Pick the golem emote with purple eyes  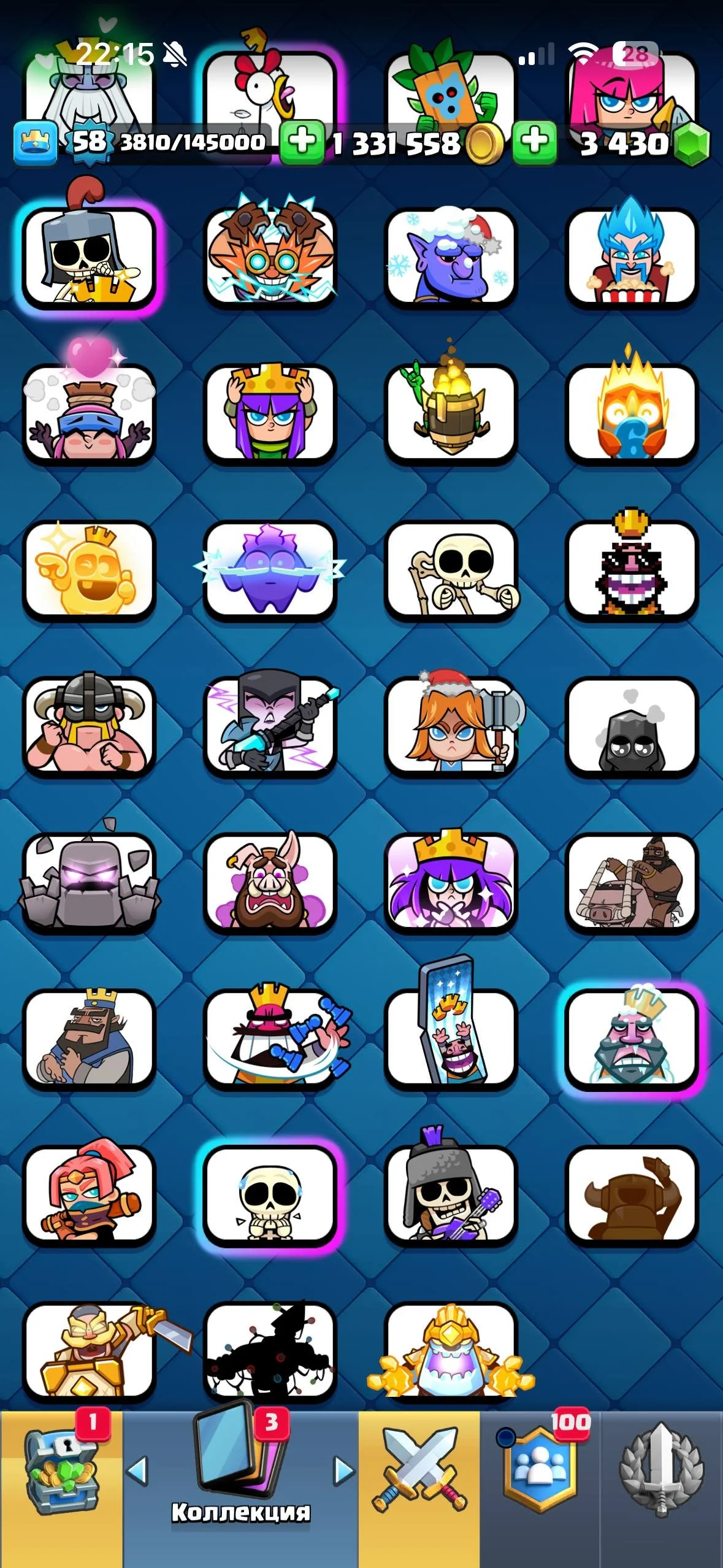pos(90,882)
